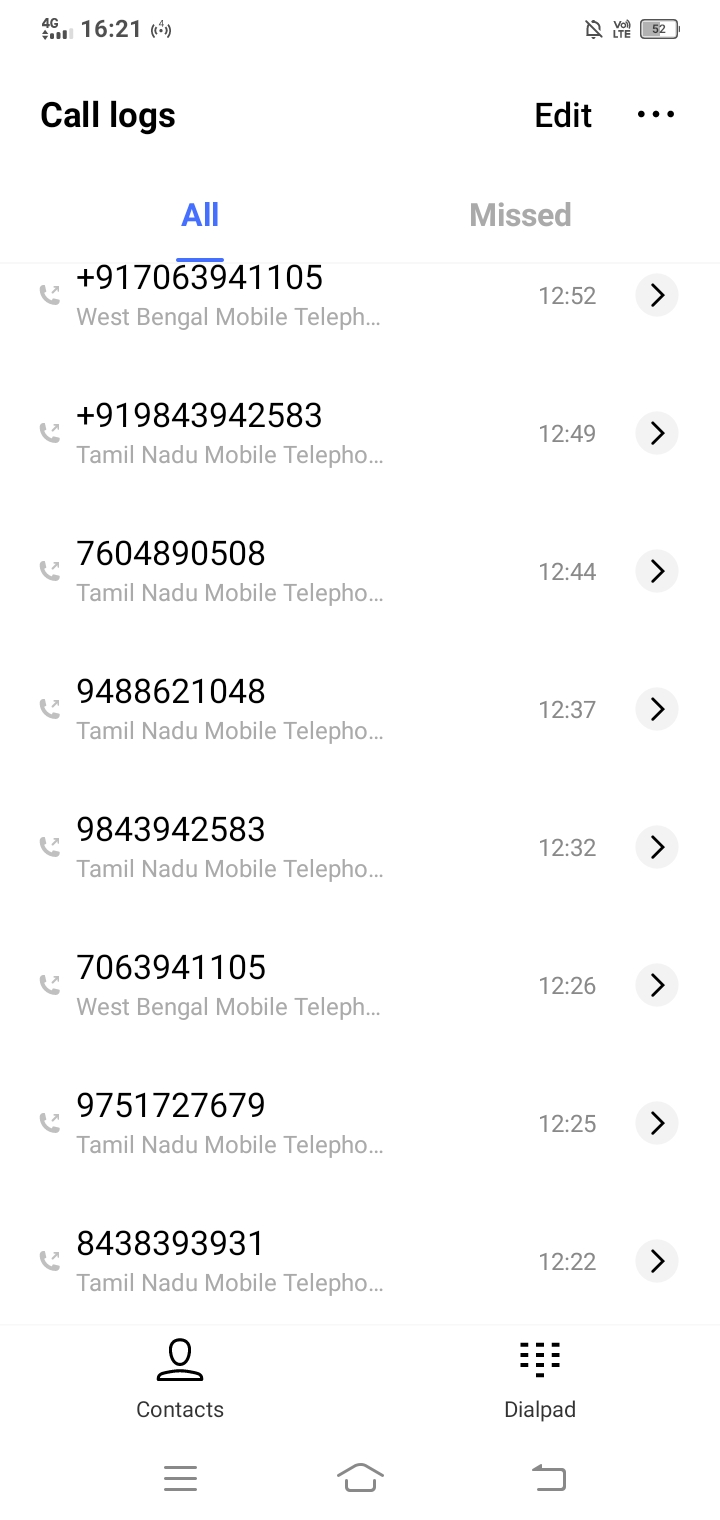Open the Dialpad

540,1380
